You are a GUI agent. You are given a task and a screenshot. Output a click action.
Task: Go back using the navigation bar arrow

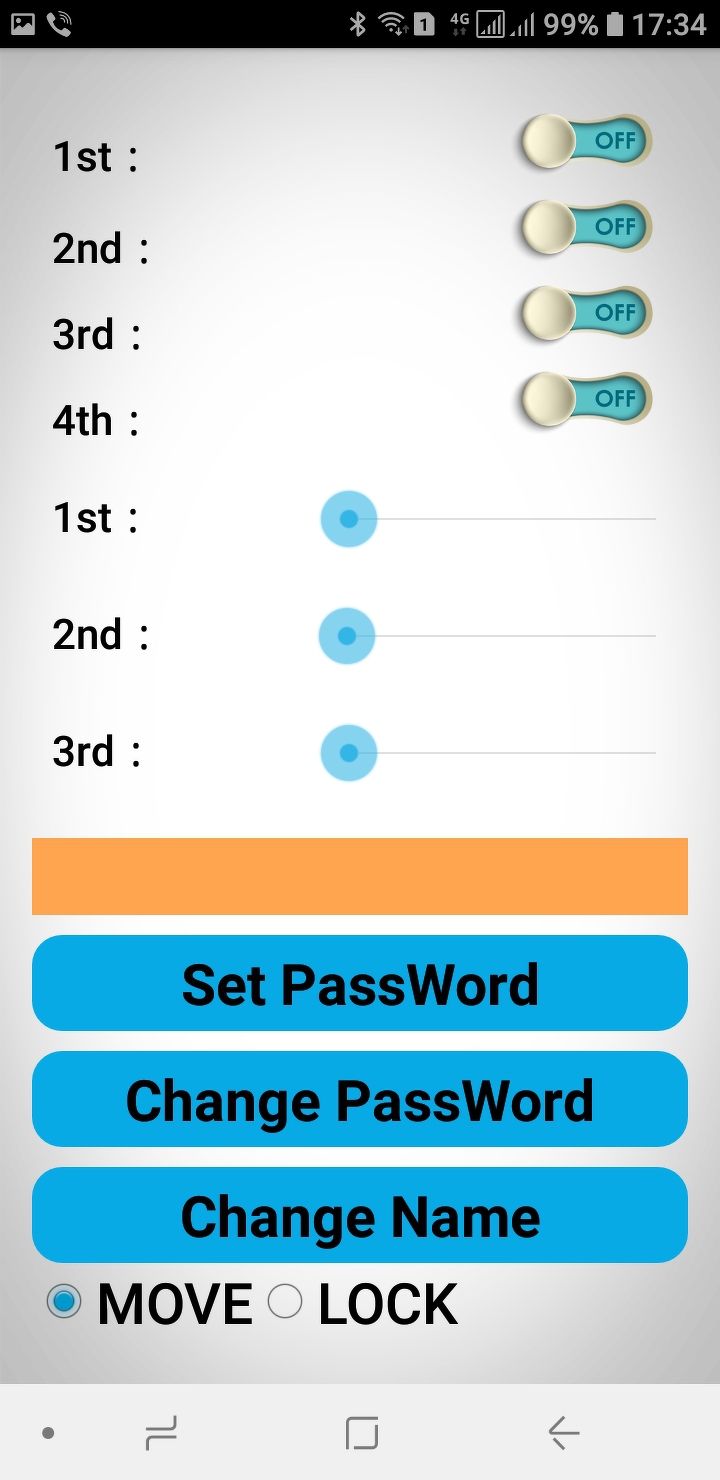[564, 1434]
